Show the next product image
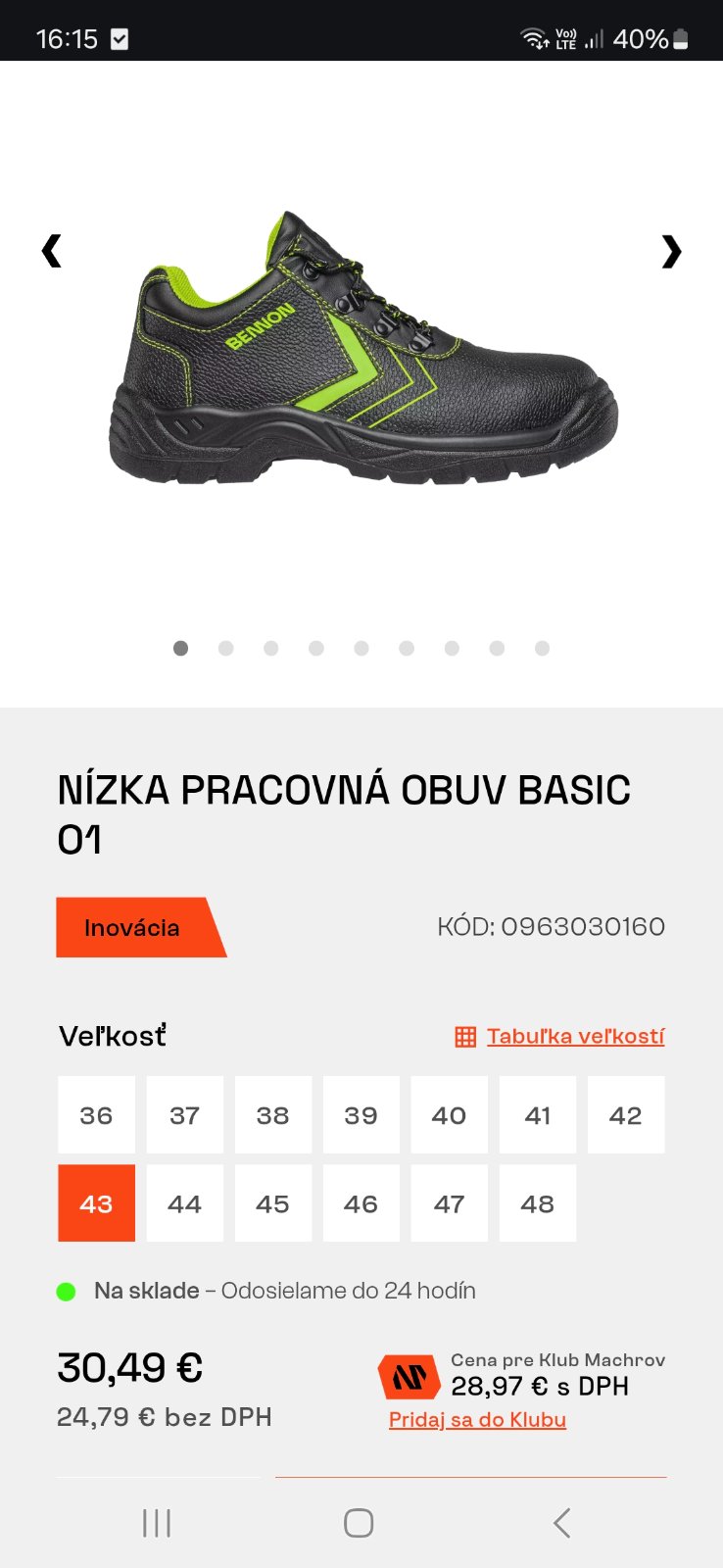This screenshot has height=1568, width=723. pos(671,251)
